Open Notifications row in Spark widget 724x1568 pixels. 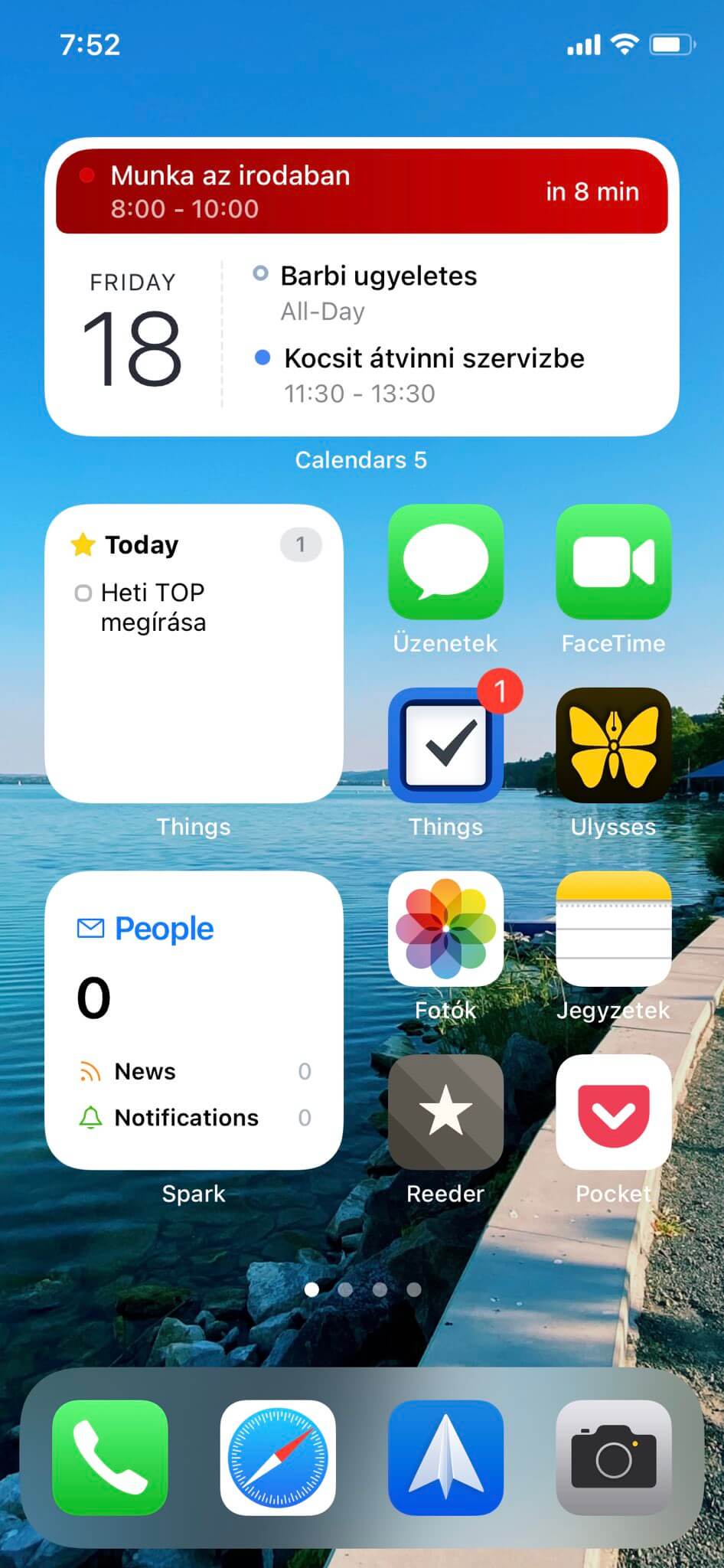(x=194, y=1118)
